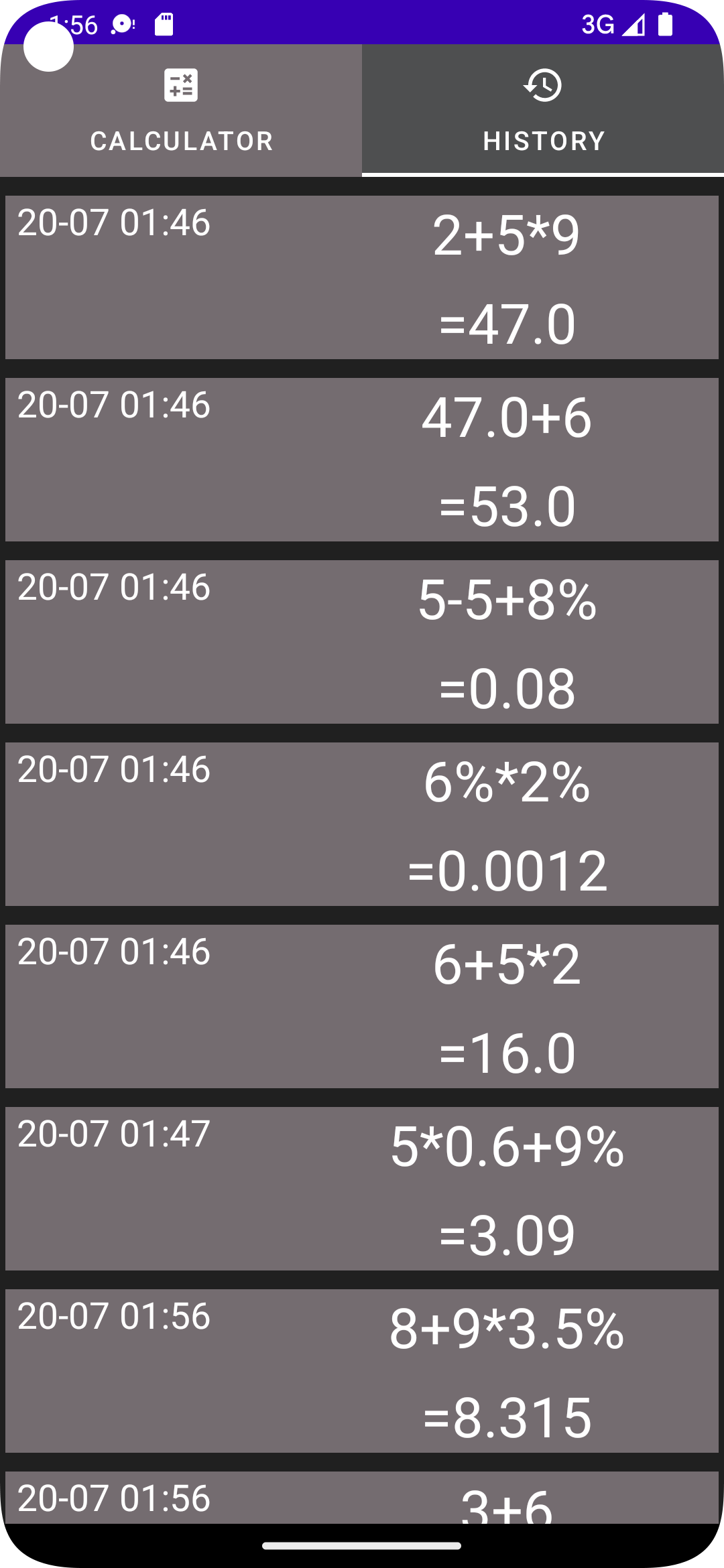
Task: Choose the 6%*2% calculation entry
Action: 362,824
